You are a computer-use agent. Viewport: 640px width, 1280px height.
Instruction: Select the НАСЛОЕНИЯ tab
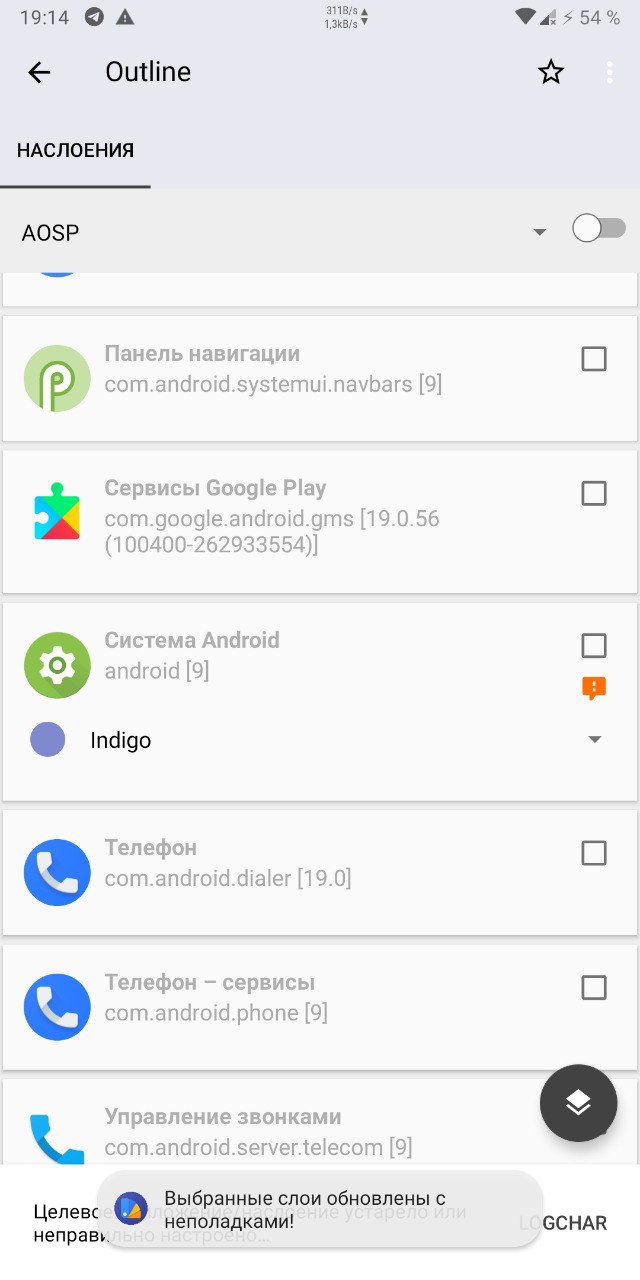[75, 151]
